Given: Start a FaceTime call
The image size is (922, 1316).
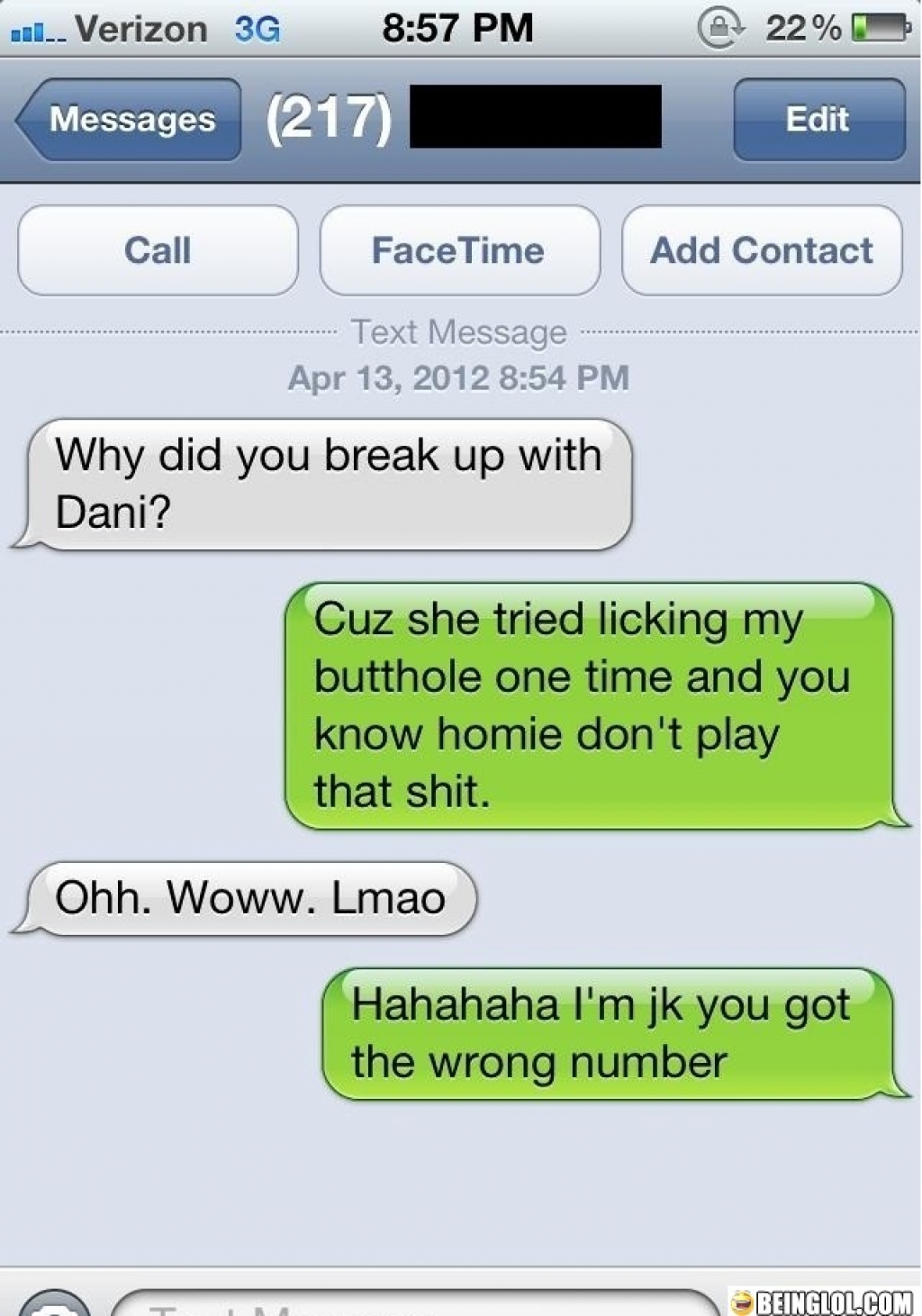Looking at the screenshot, I should [458, 250].
